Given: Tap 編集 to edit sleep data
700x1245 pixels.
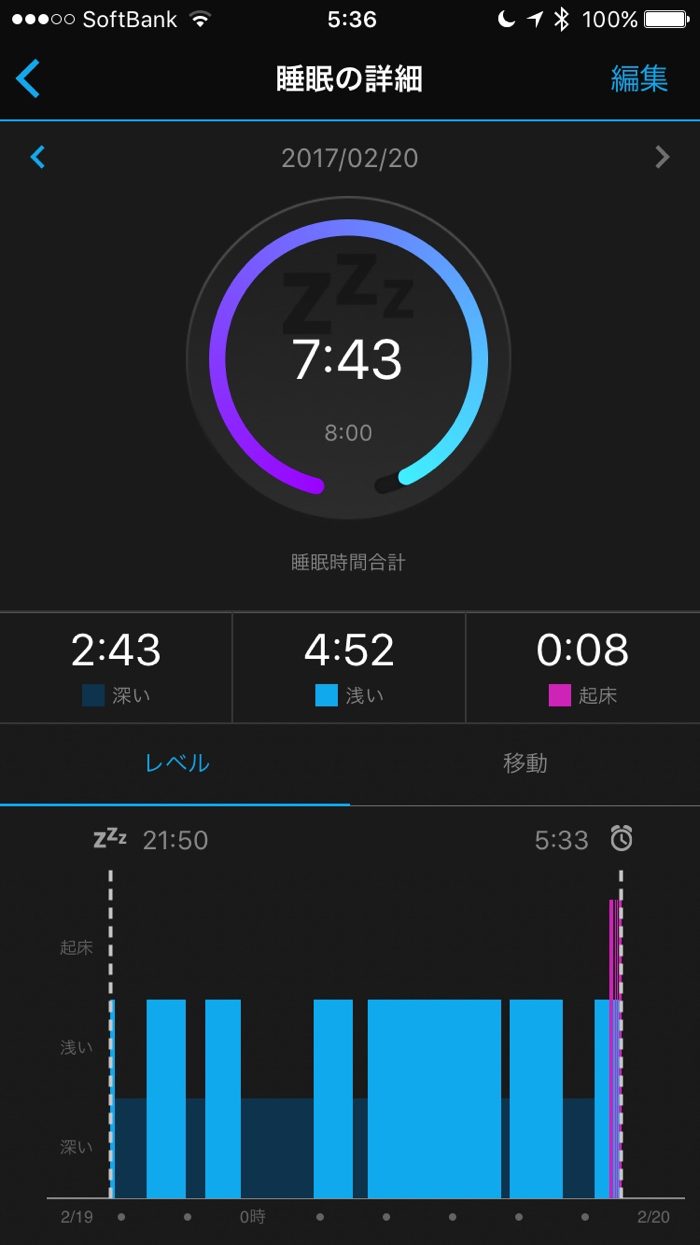Looking at the screenshot, I should 639,79.
